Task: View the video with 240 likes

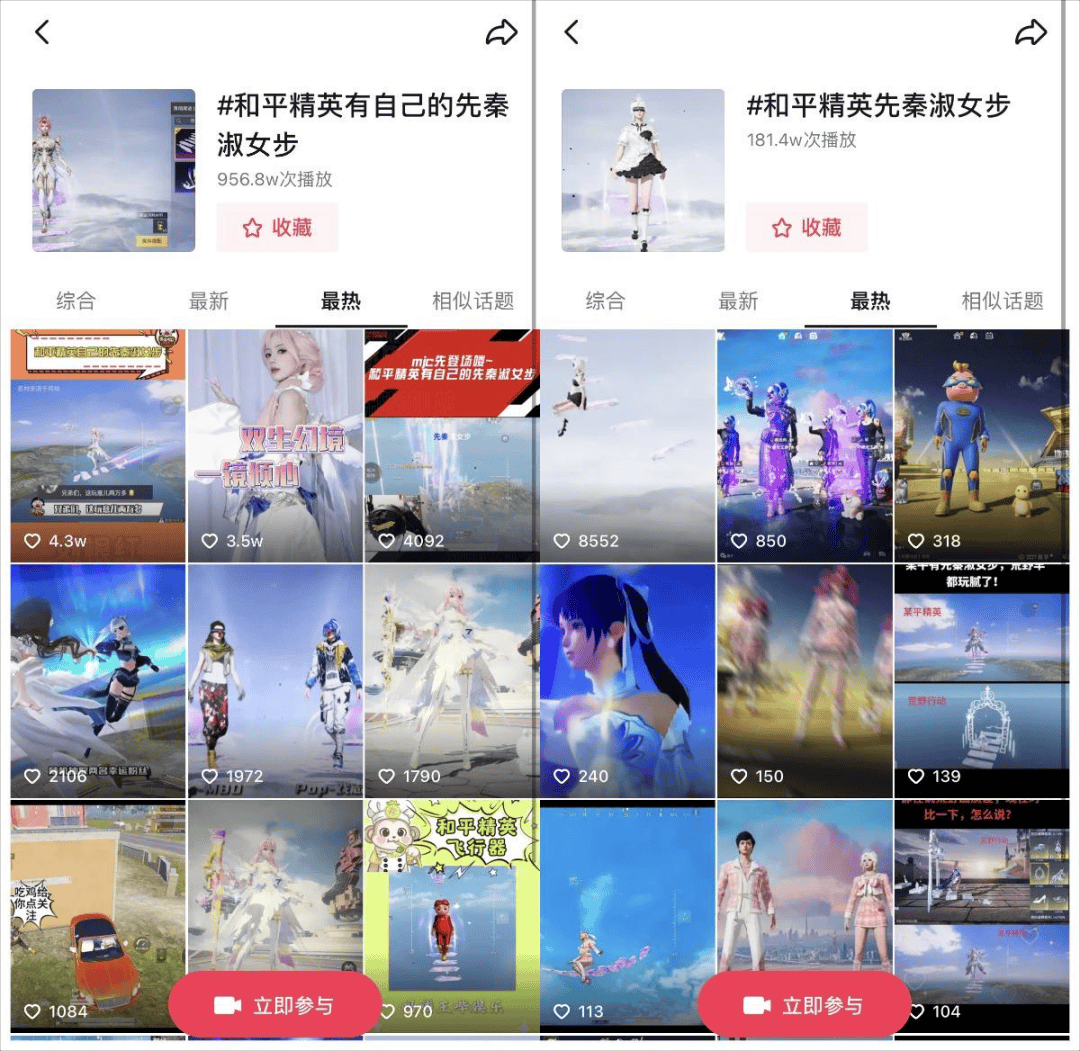Action: tap(627, 680)
